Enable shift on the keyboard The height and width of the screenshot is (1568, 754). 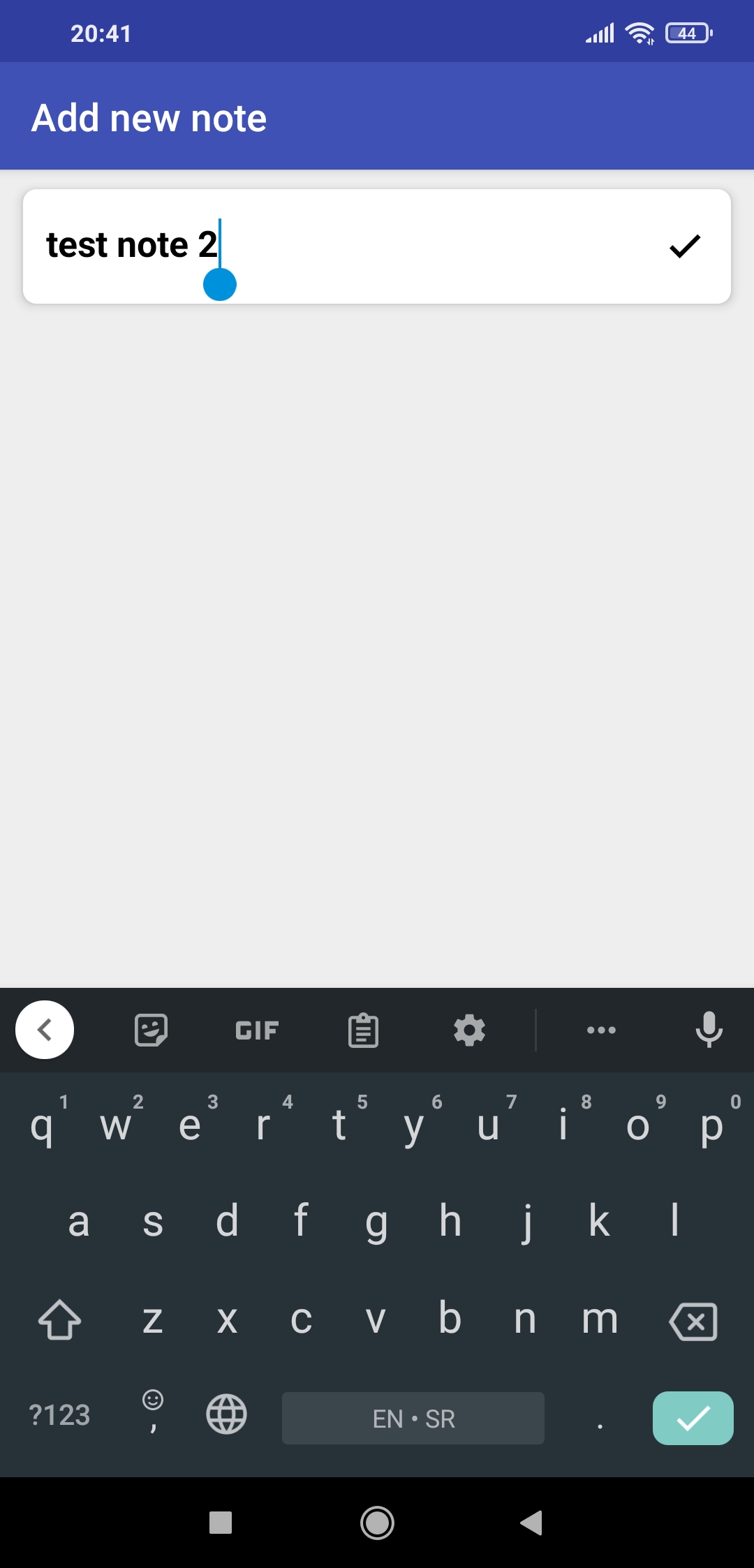59,1319
